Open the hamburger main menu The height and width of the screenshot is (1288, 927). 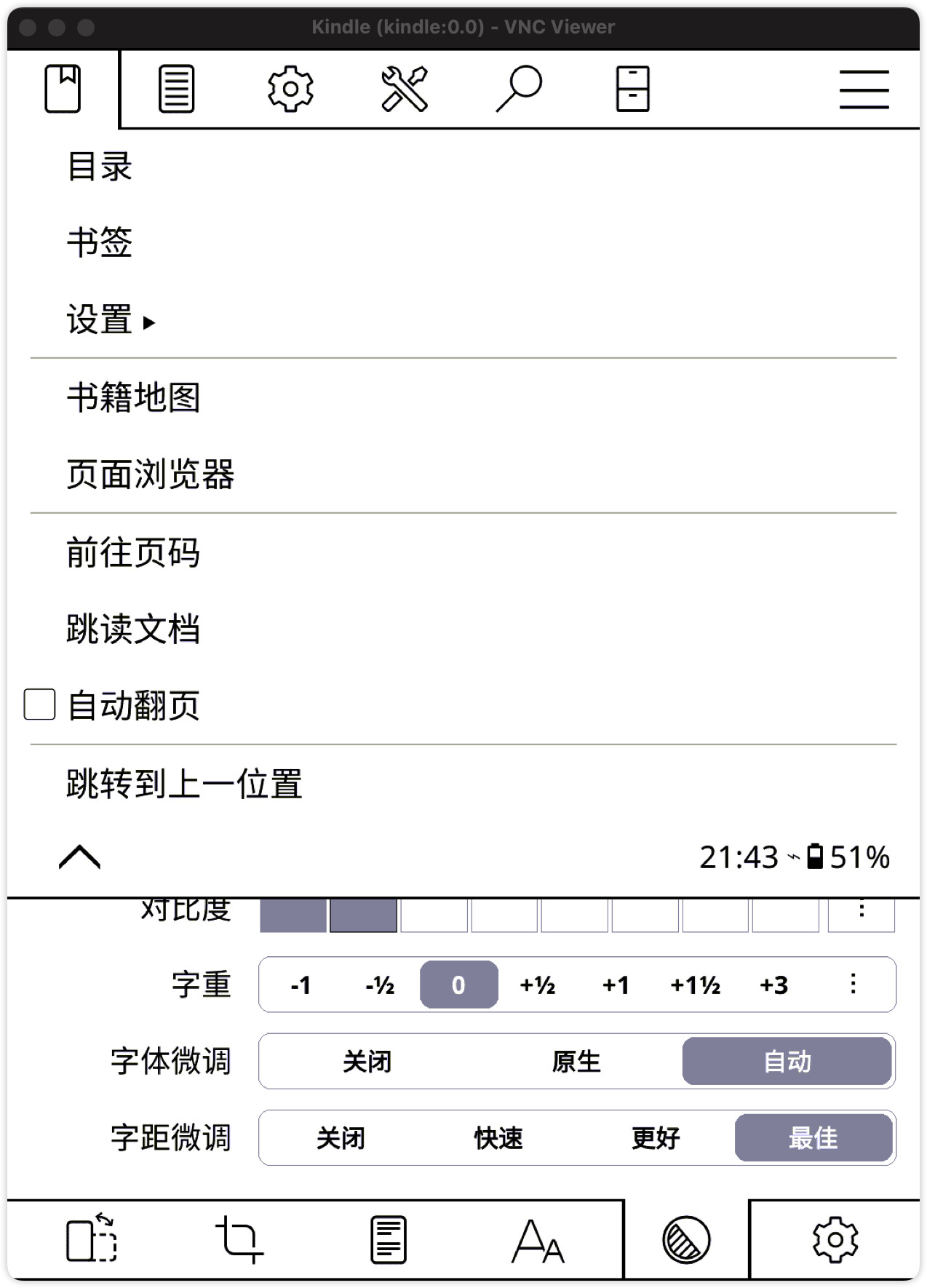coord(864,90)
